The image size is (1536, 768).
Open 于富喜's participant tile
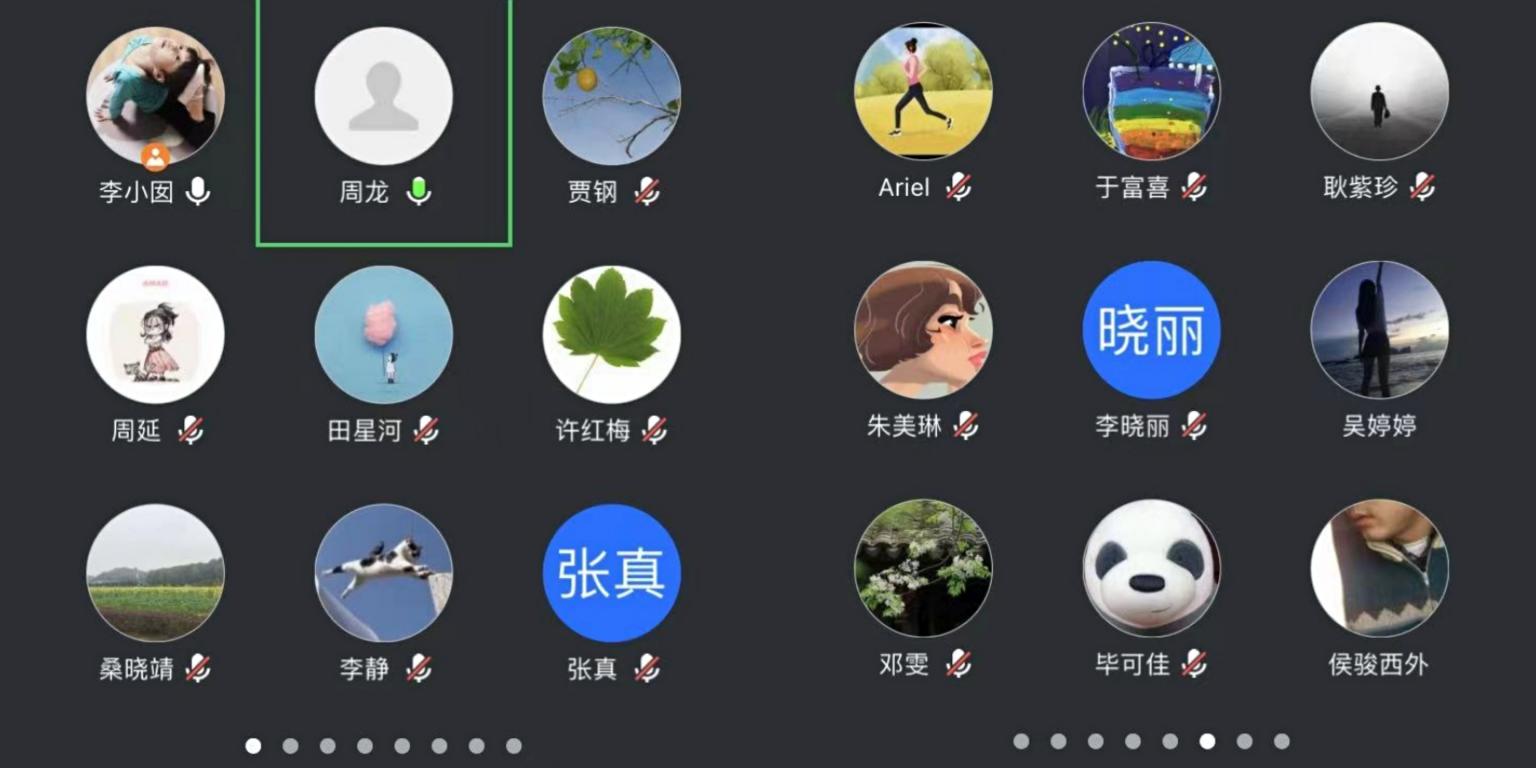pos(1151,92)
